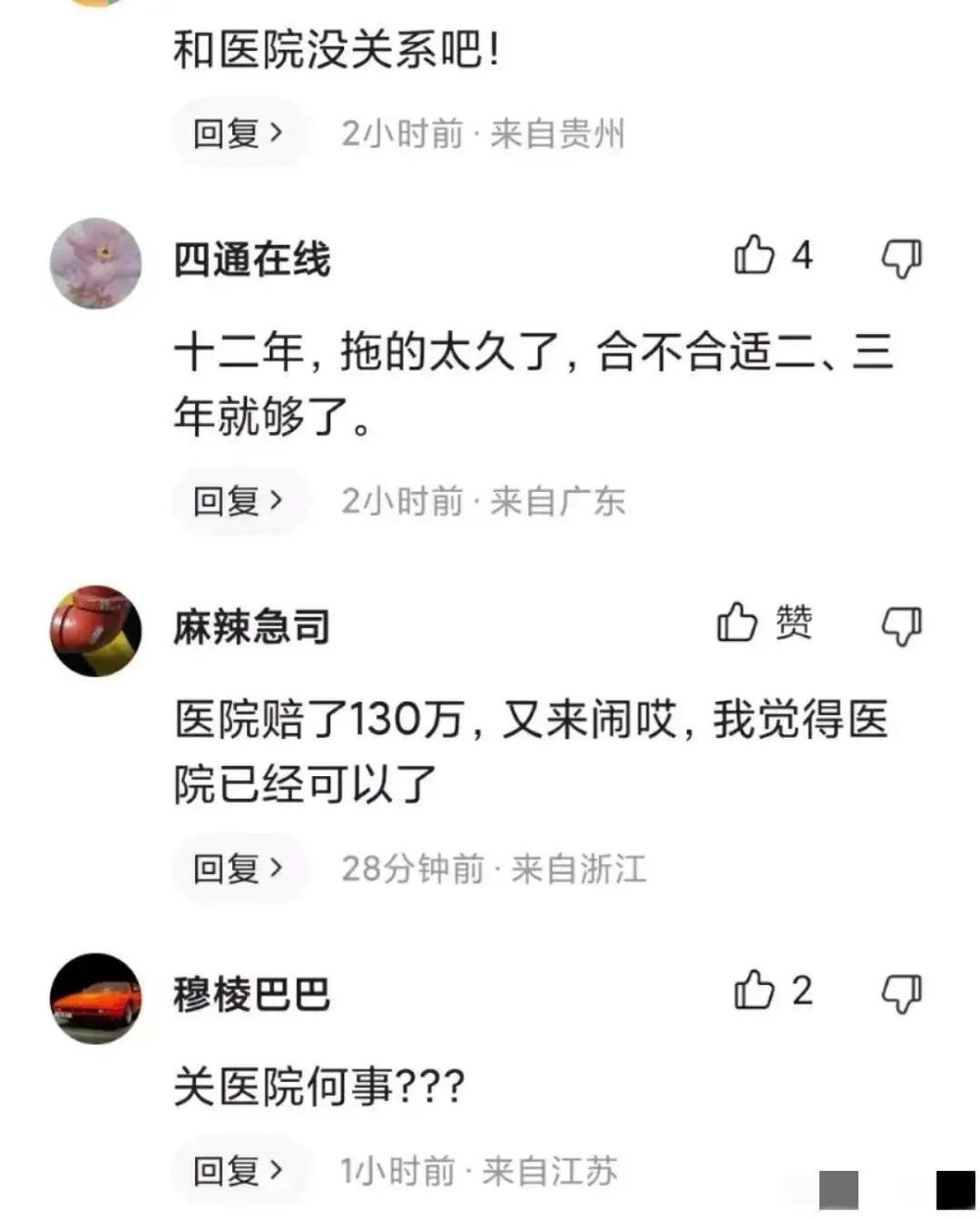Open 四通在线's profile avatar
The height and width of the screenshot is (1219, 980).
(x=96, y=263)
